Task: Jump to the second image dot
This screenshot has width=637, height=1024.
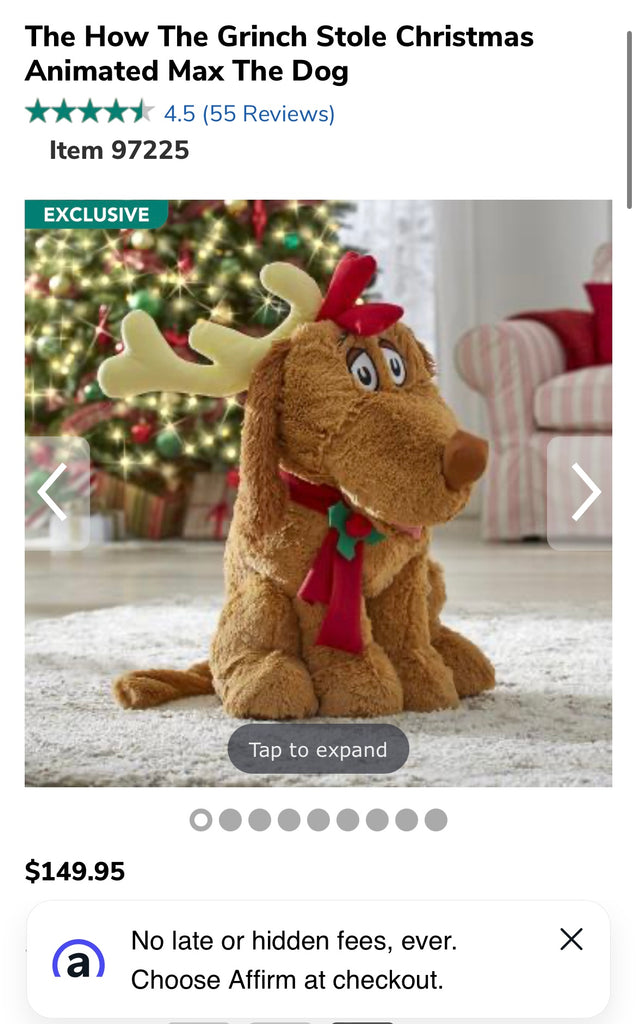Action: (230, 820)
